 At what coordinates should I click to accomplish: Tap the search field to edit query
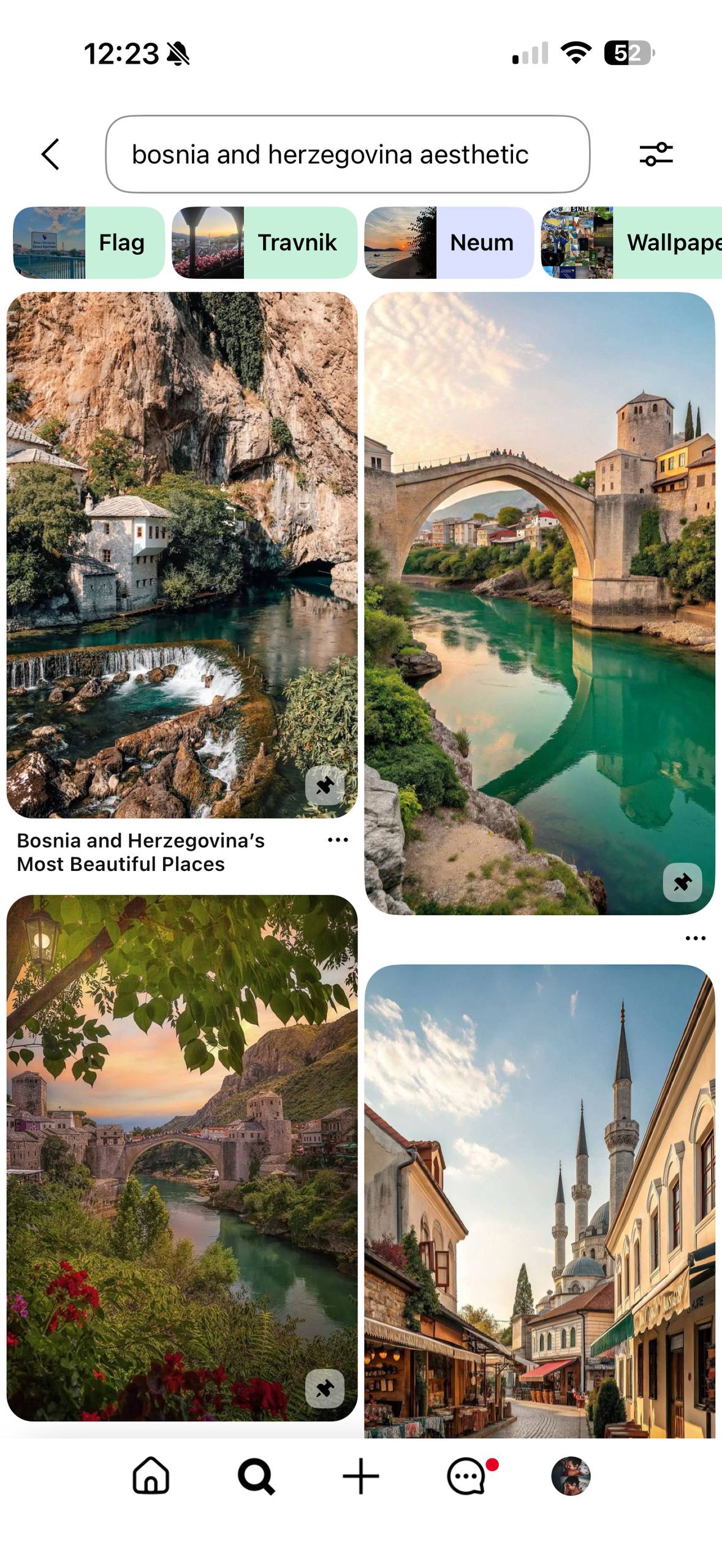pyautogui.click(x=347, y=154)
